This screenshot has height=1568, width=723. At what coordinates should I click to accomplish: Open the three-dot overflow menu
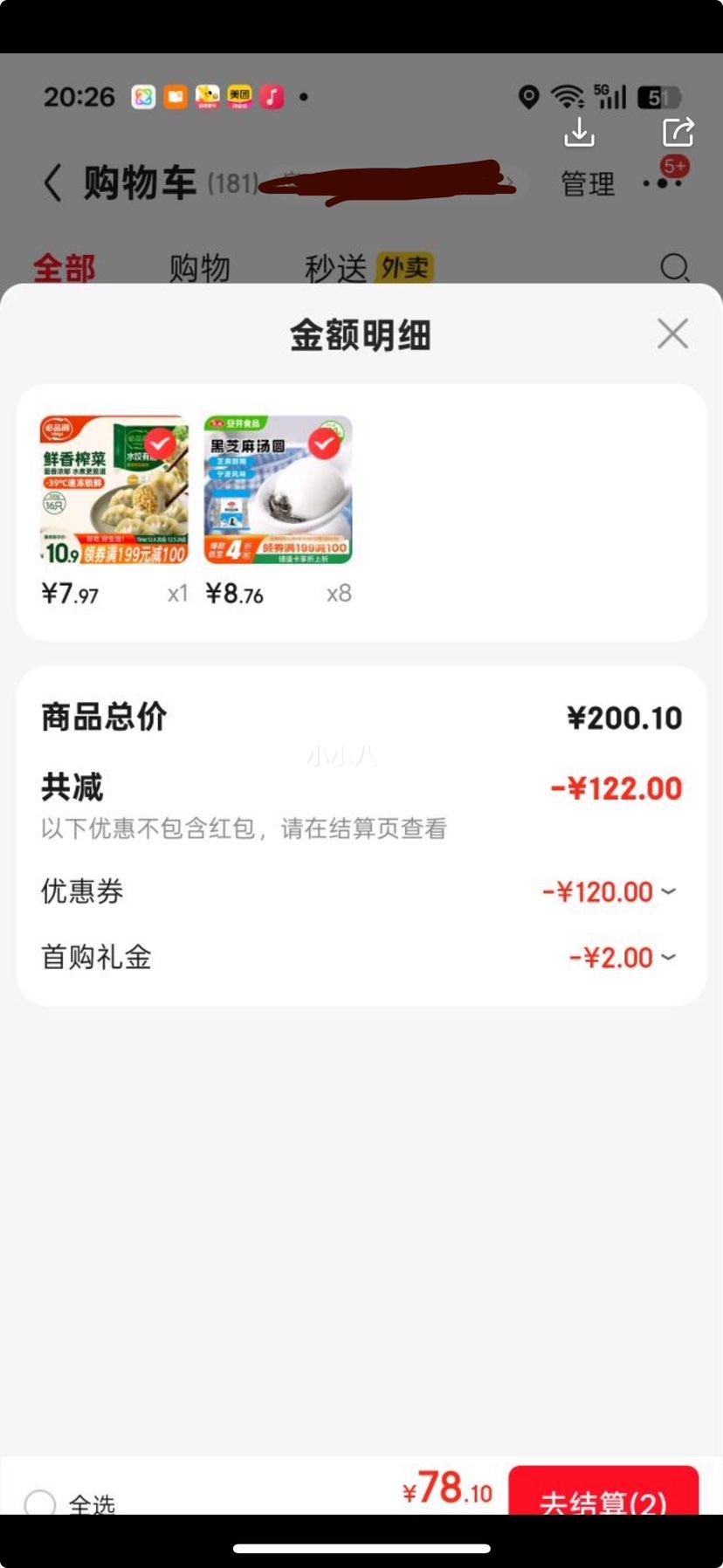click(661, 183)
